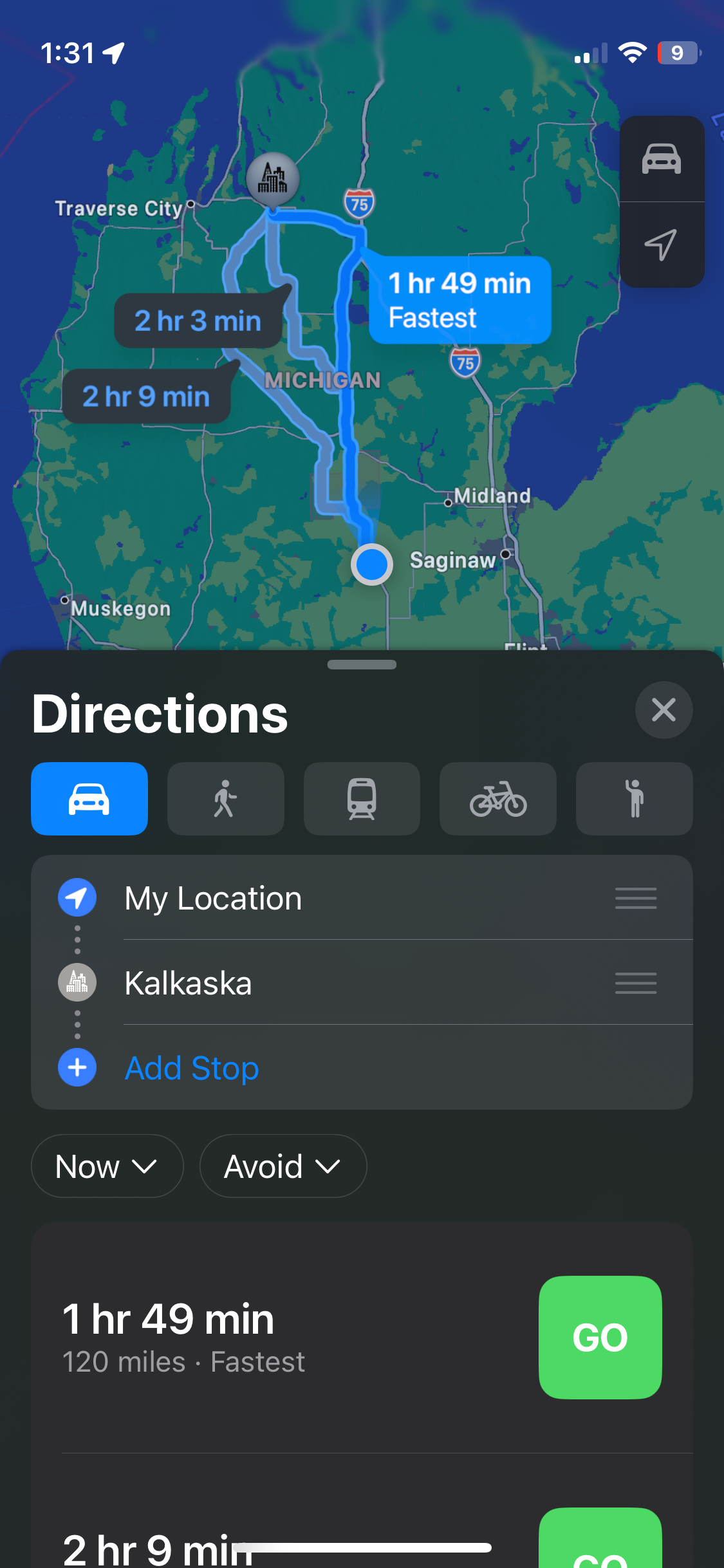Screen dimensions: 724x1568
Task: Open map mode settings car icon
Action: point(662,159)
